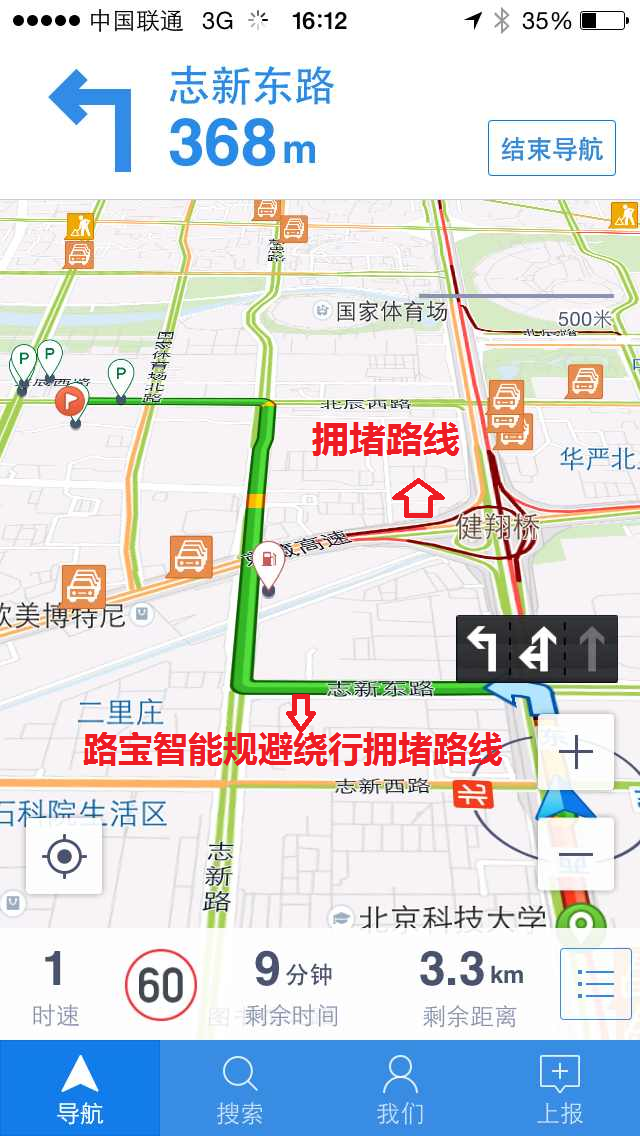Screen dimensions: 640x1136
Task: Zoom in on the map
Action: pos(576,752)
